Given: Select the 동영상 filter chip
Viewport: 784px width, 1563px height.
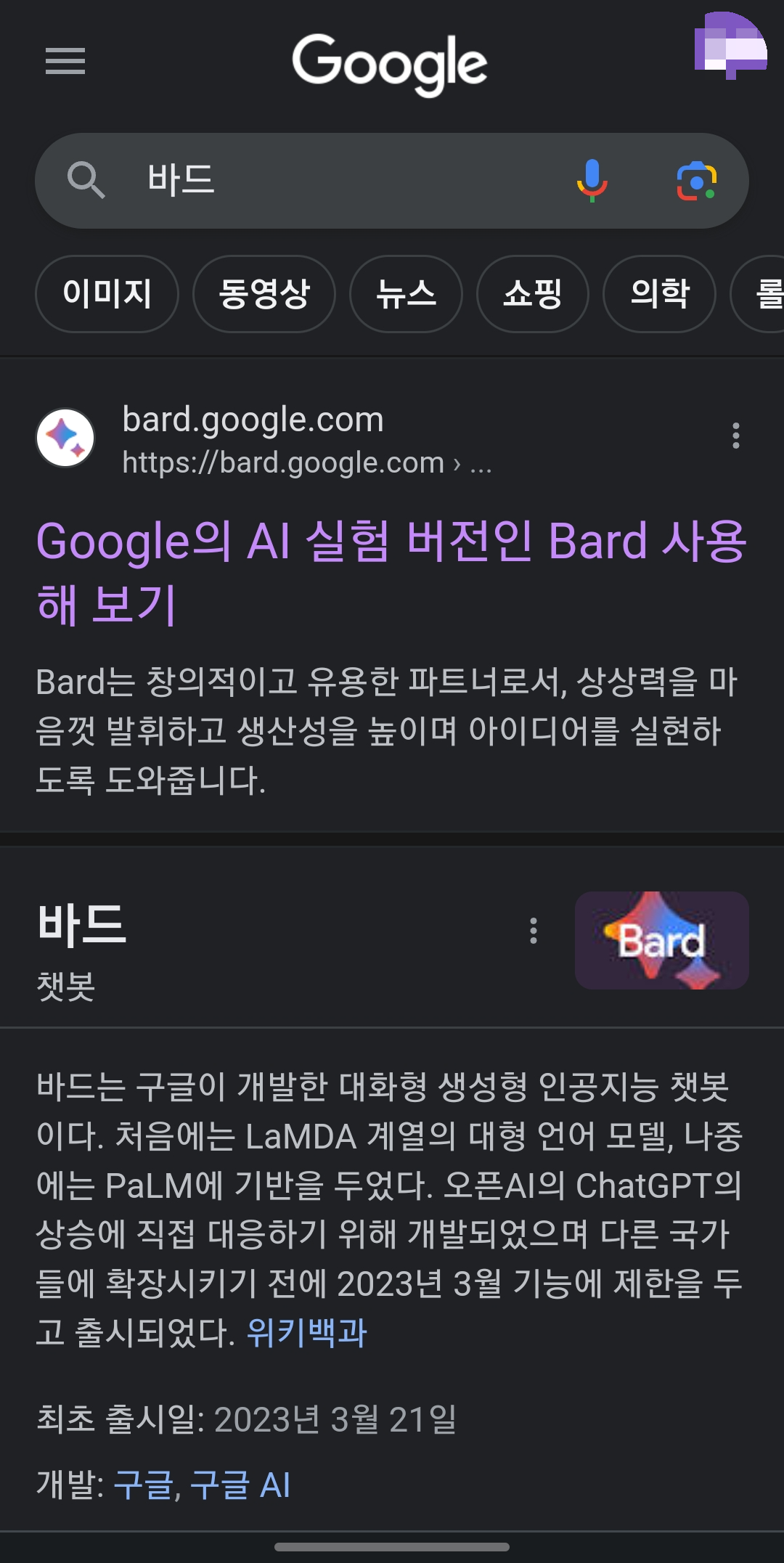Looking at the screenshot, I should pos(264,294).
